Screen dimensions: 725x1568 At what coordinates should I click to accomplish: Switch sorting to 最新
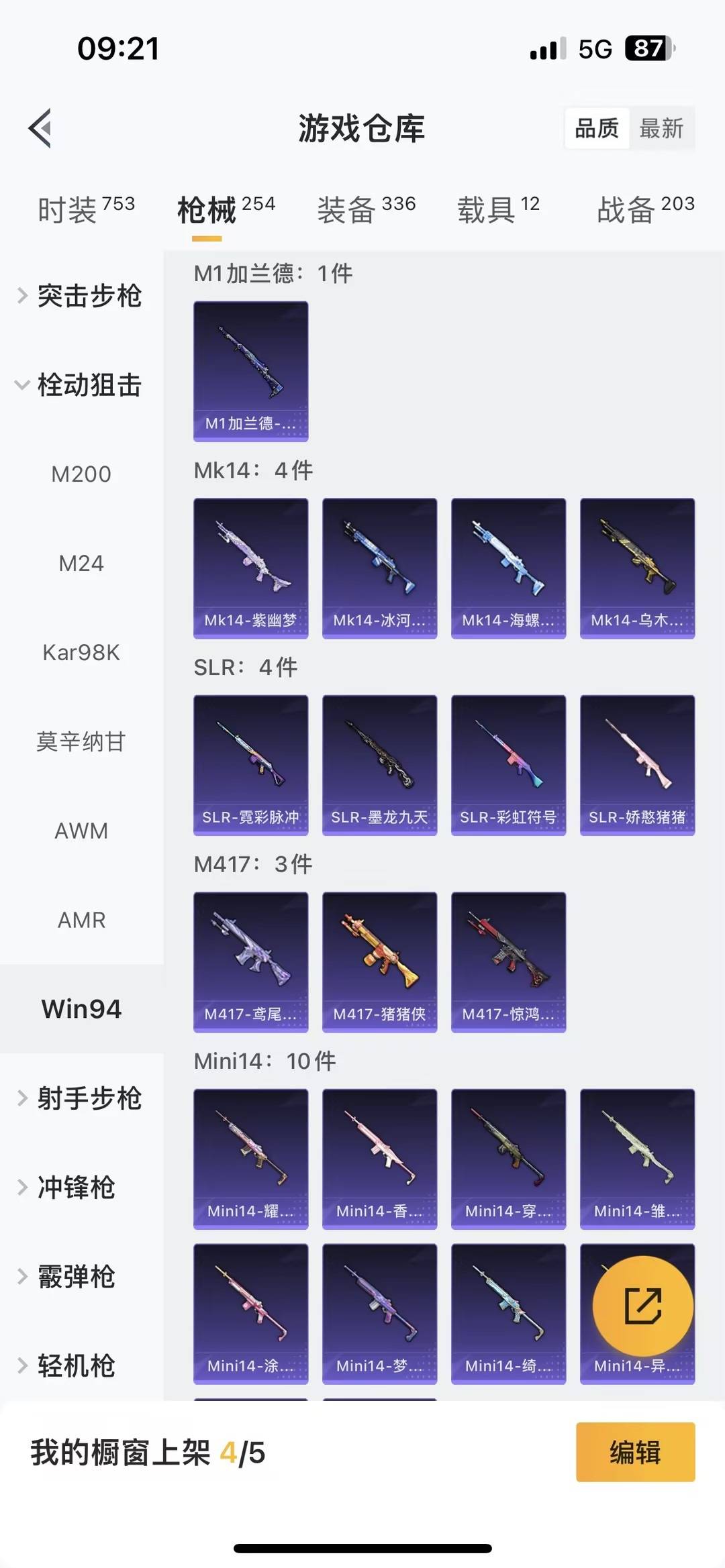[662, 129]
